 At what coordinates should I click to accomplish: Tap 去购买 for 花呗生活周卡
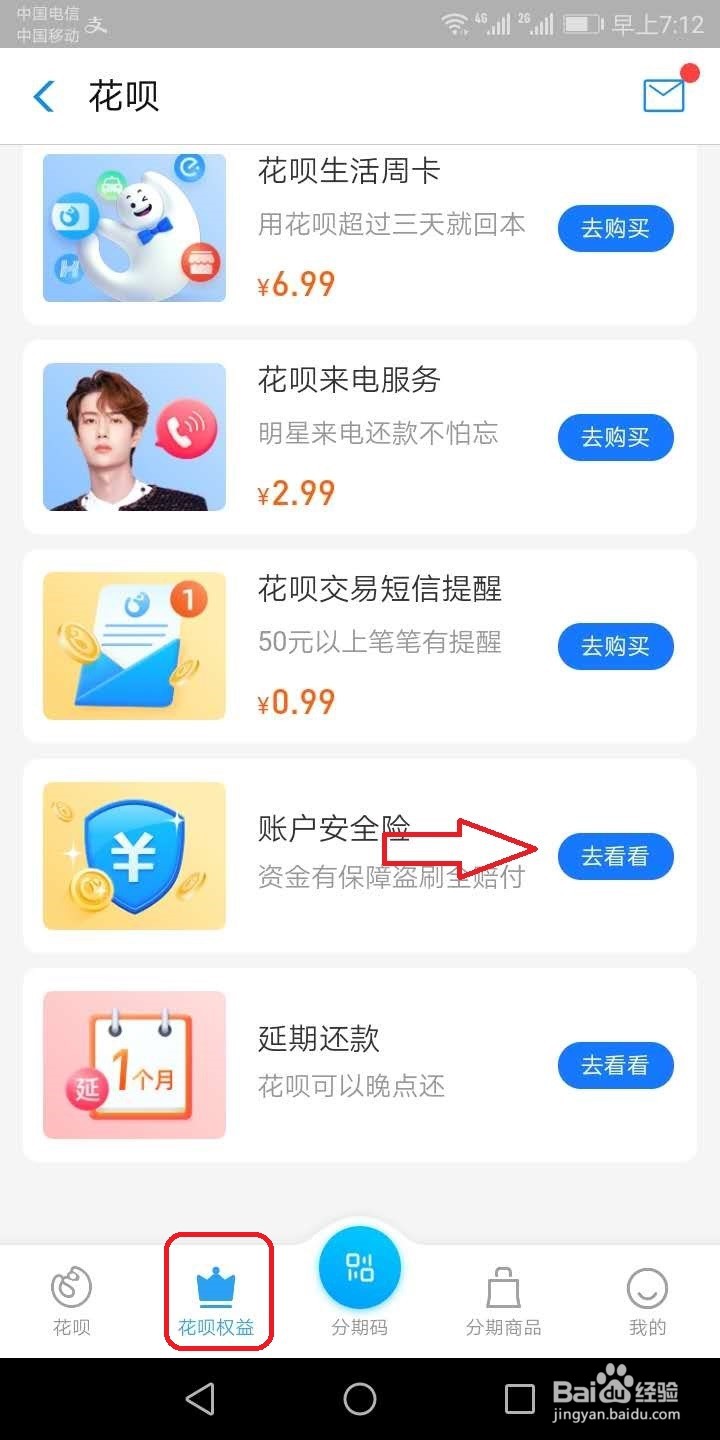point(615,228)
